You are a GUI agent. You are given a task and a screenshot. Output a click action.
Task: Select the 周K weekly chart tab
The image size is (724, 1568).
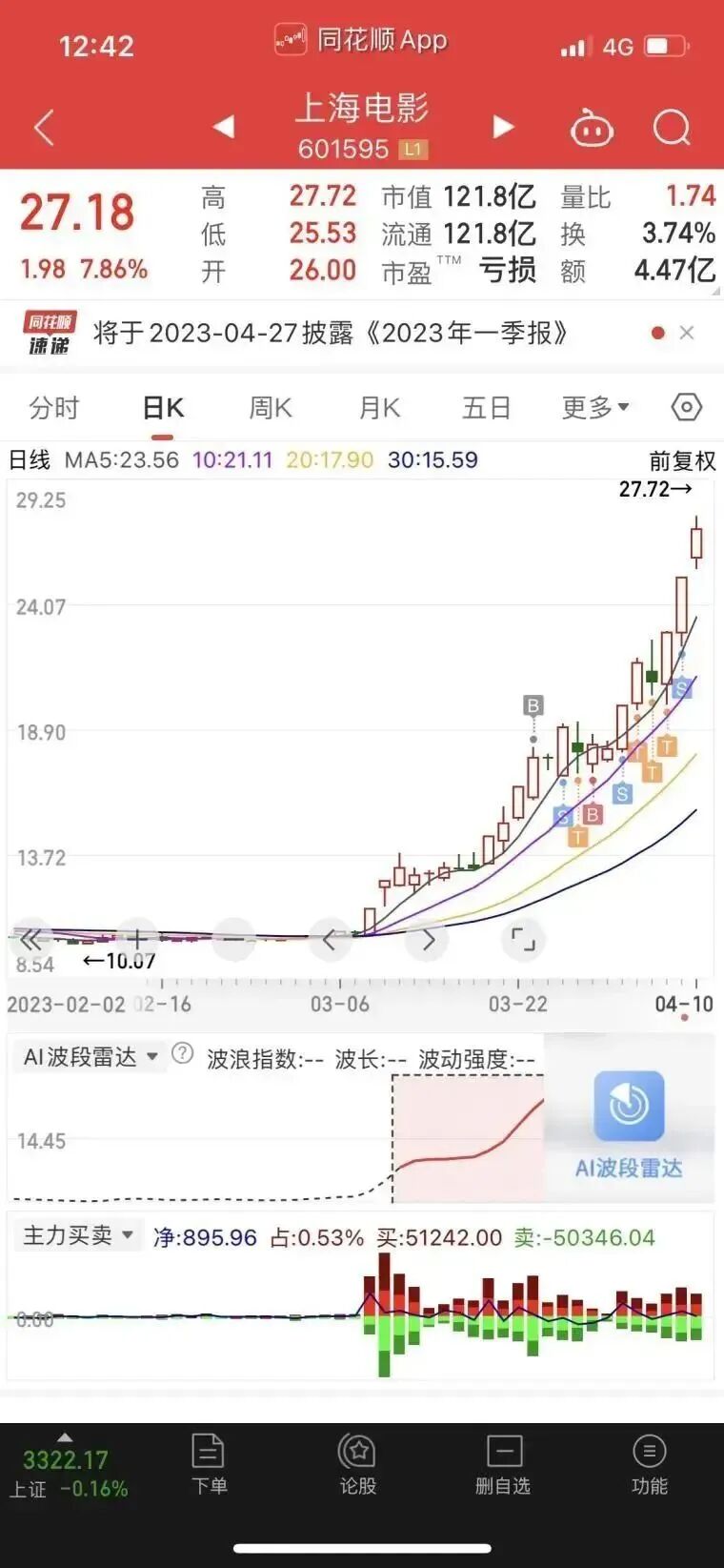pyautogui.click(x=271, y=408)
